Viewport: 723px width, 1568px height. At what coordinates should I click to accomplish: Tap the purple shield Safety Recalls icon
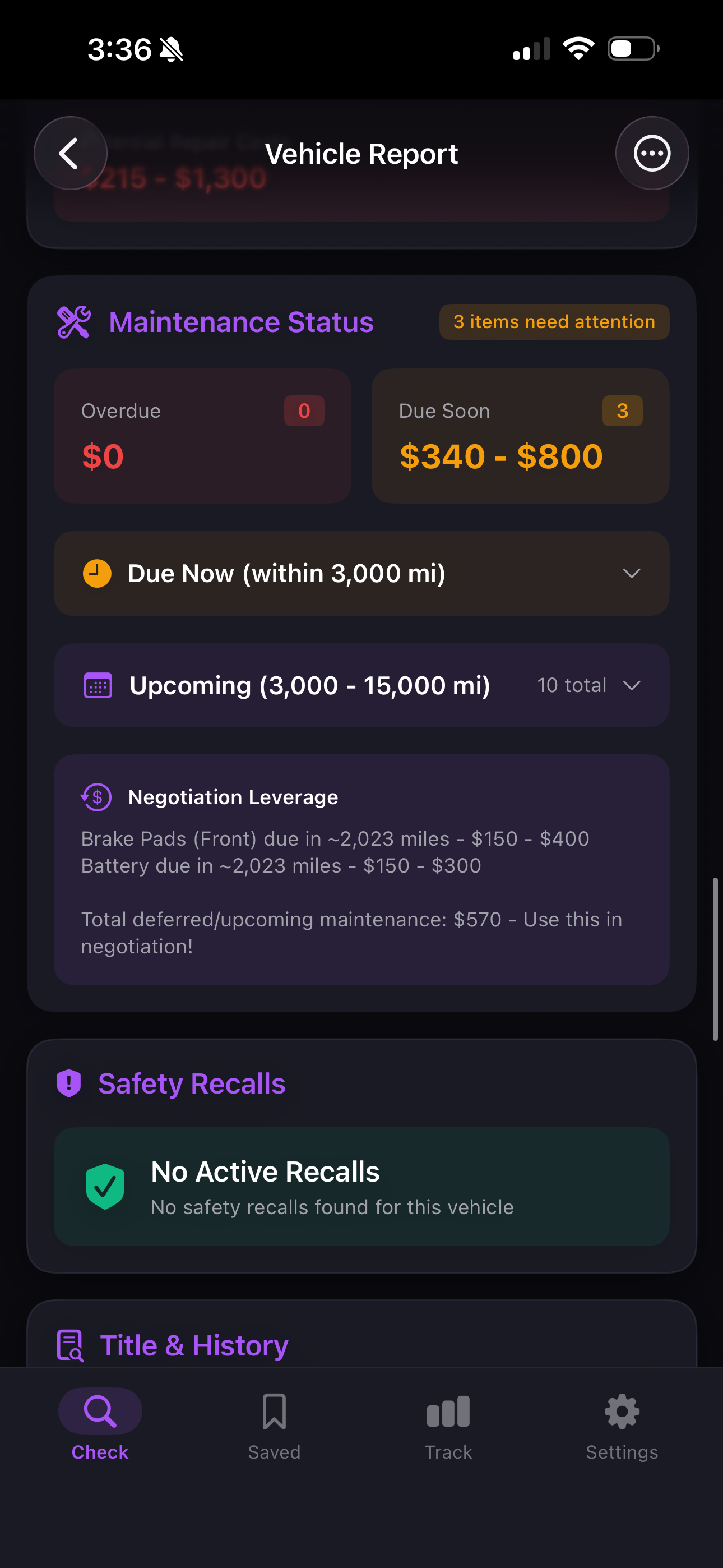point(69,1083)
